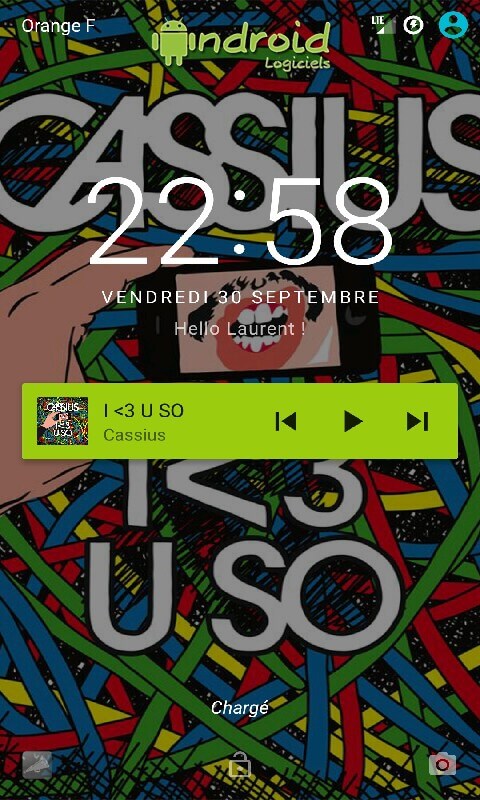Open the user profile avatar icon
This screenshot has width=480, height=800.
pos(453,24)
